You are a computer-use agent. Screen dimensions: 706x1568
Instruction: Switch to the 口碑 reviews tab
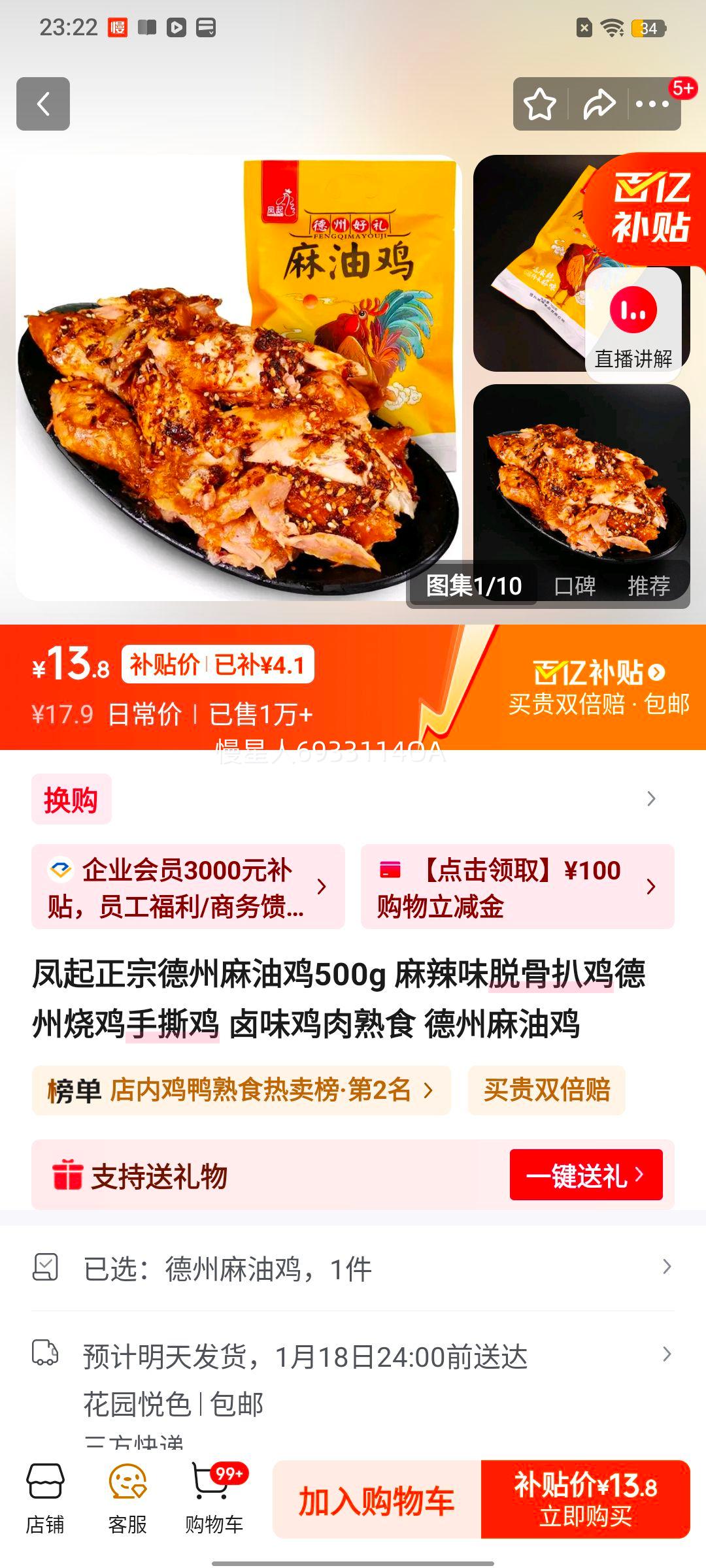tap(575, 587)
